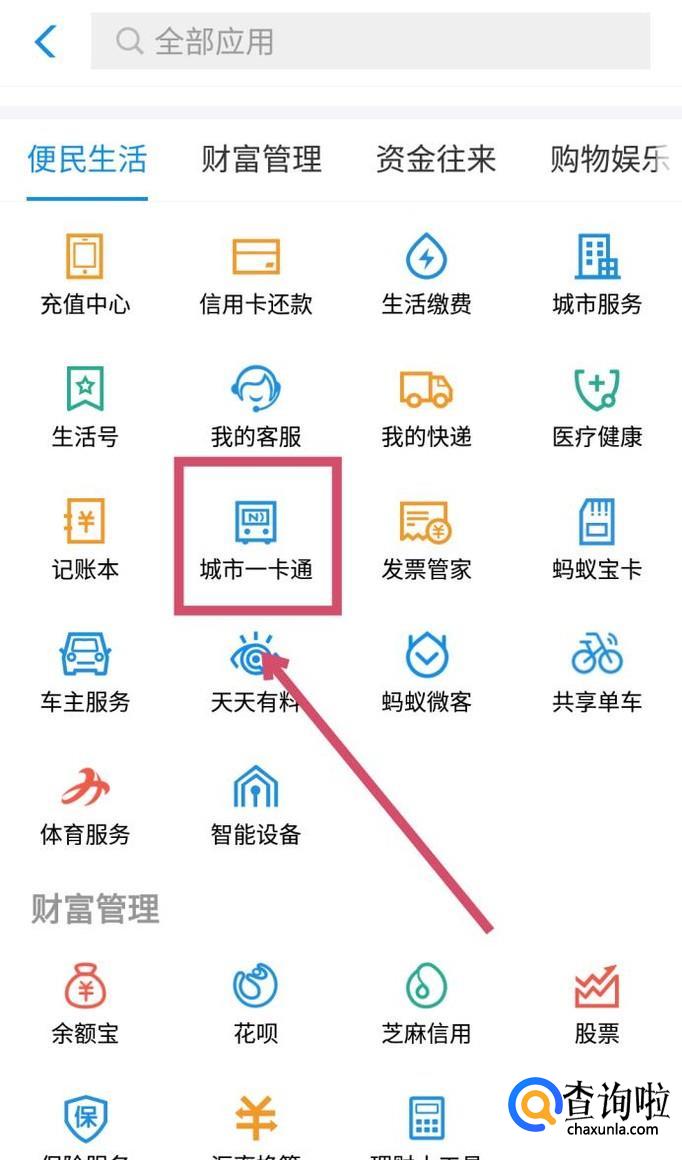682x1160 pixels.
Task: Open 车主服务
Action: click(x=85, y=670)
